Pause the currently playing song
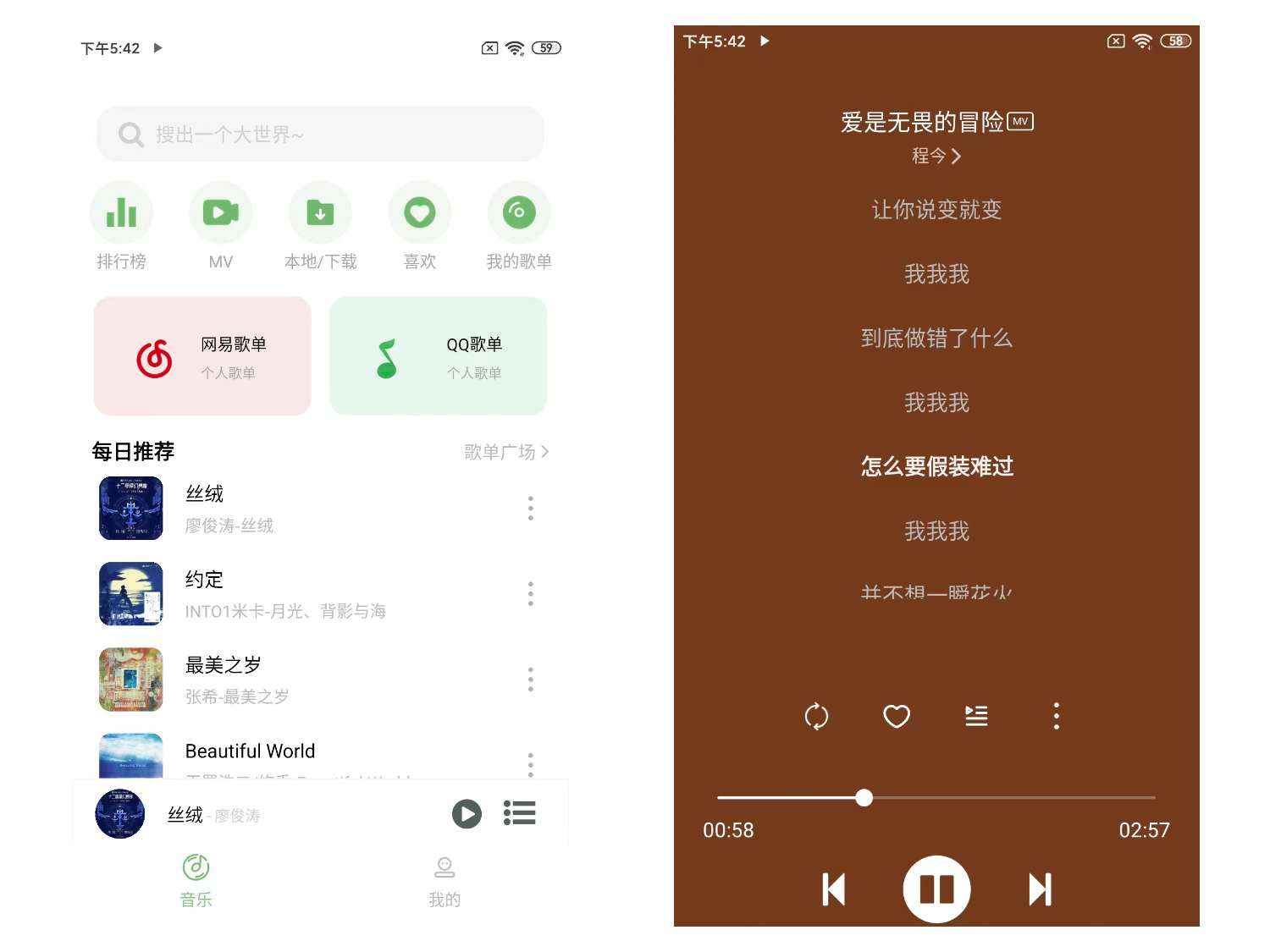 tap(936, 889)
